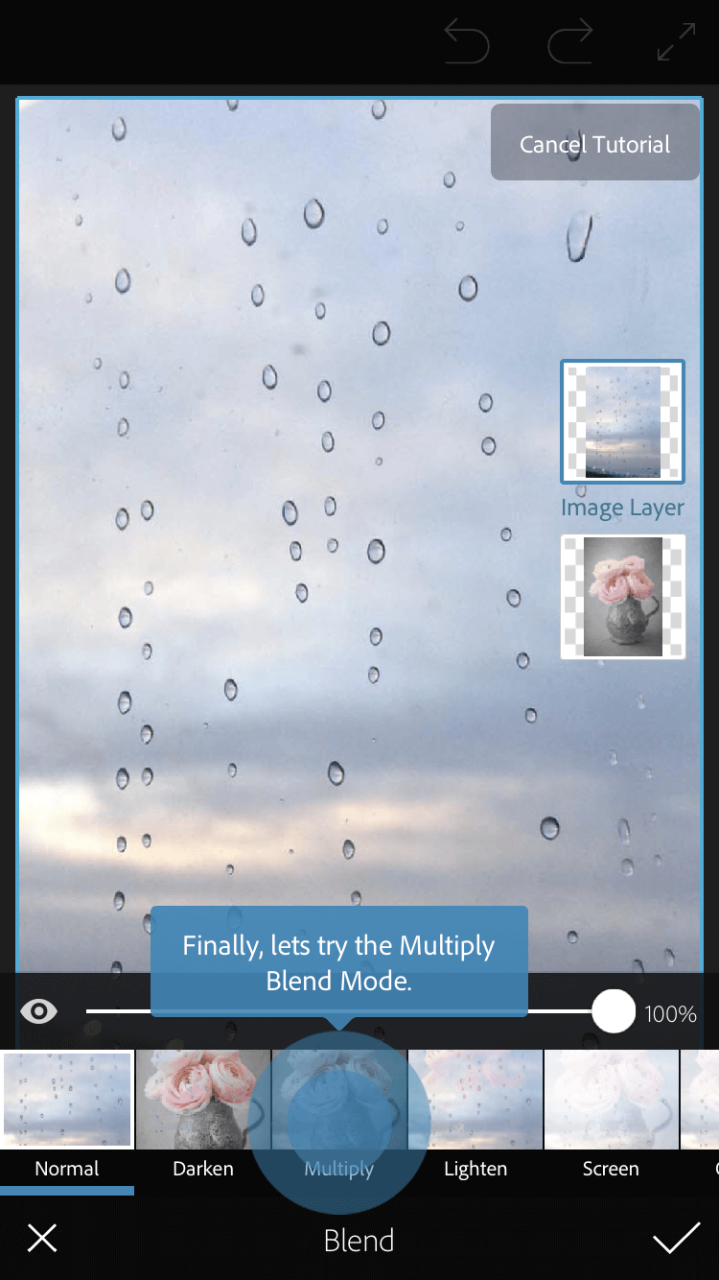Select the rain drops Image Layer thumbnail
719x1280 pixels.
coord(622,422)
